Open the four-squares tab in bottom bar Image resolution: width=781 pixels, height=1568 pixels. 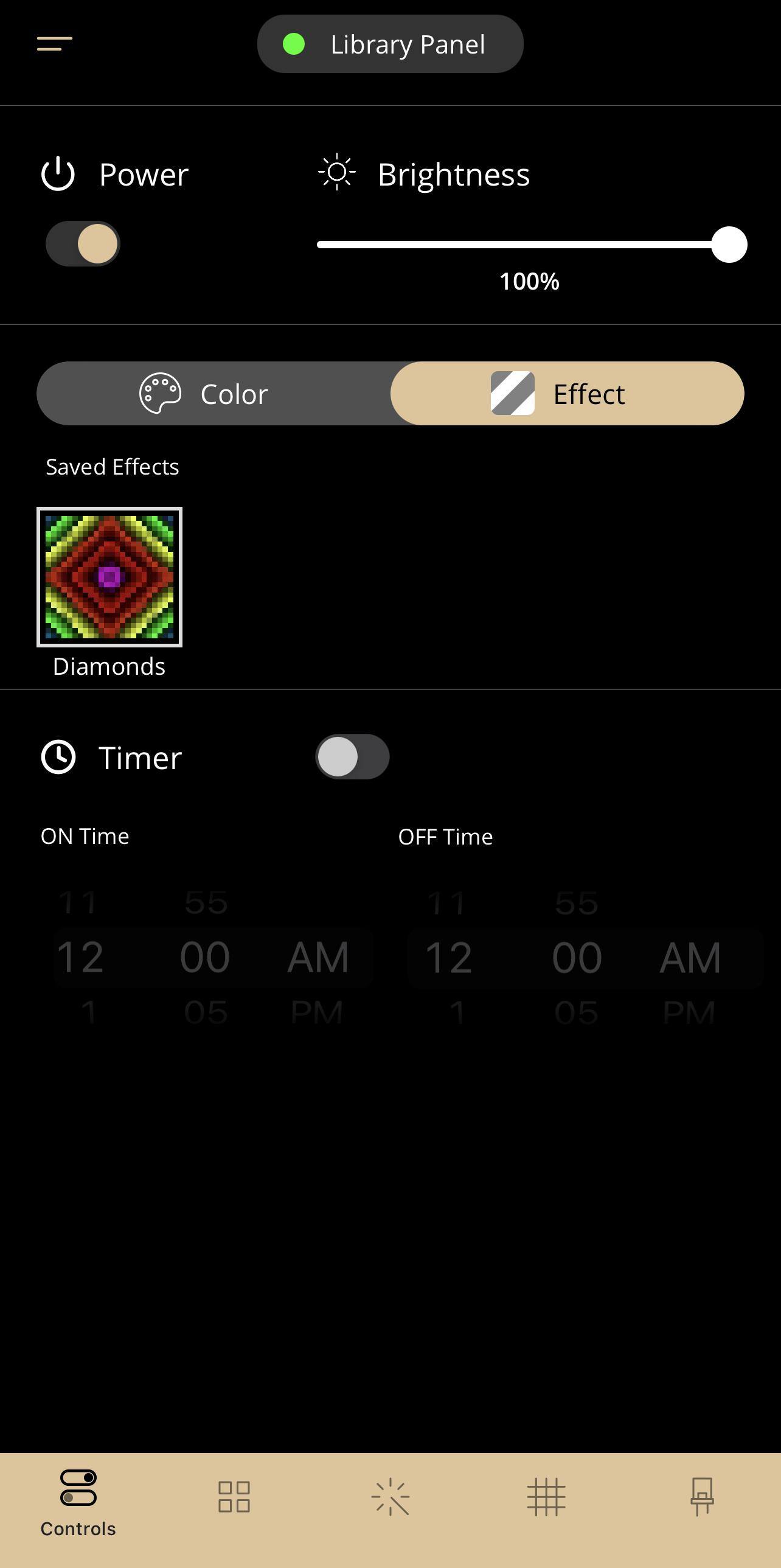[234, 1497]
